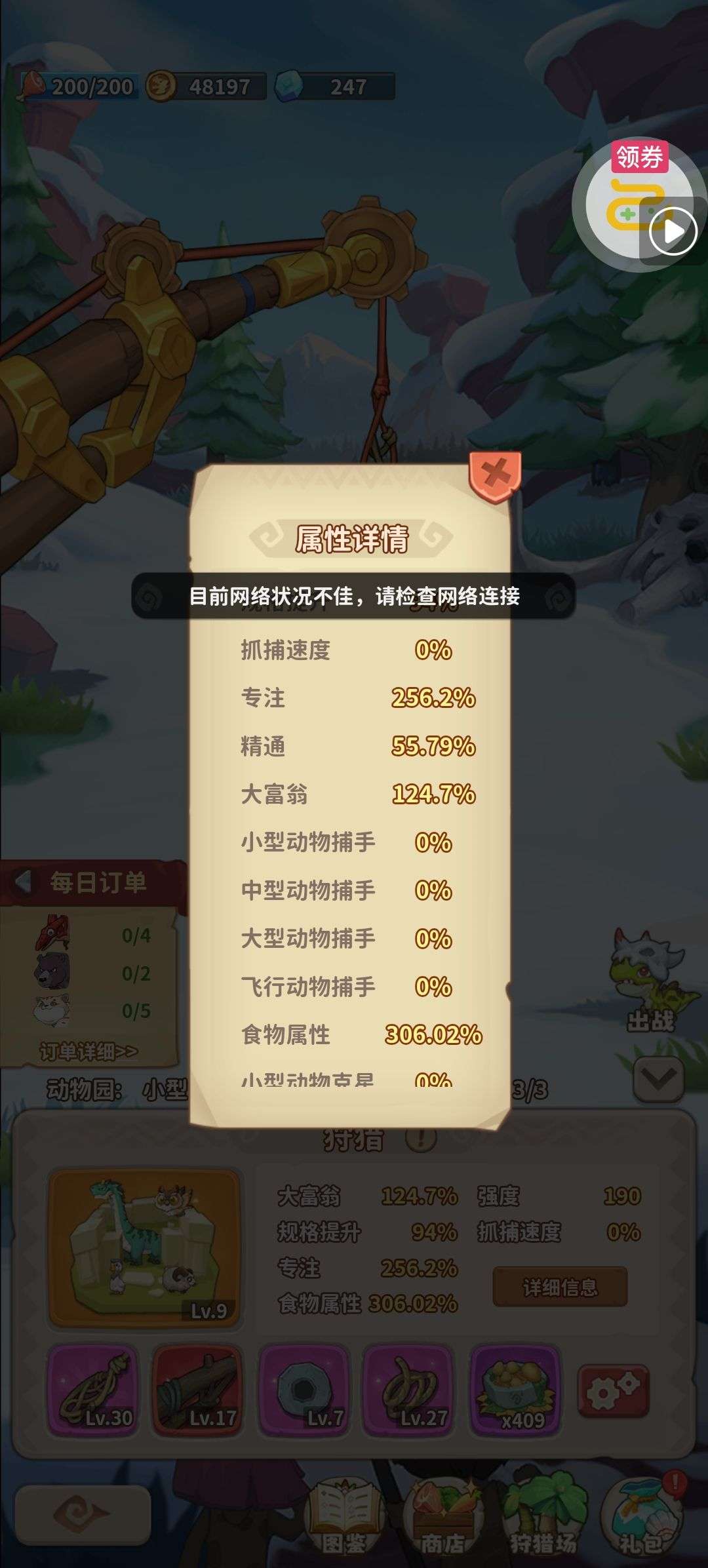Close the 属性详情 popup
Image resolution: width=708 pixels, height=1568 pixels.
[x=495, y=474]
